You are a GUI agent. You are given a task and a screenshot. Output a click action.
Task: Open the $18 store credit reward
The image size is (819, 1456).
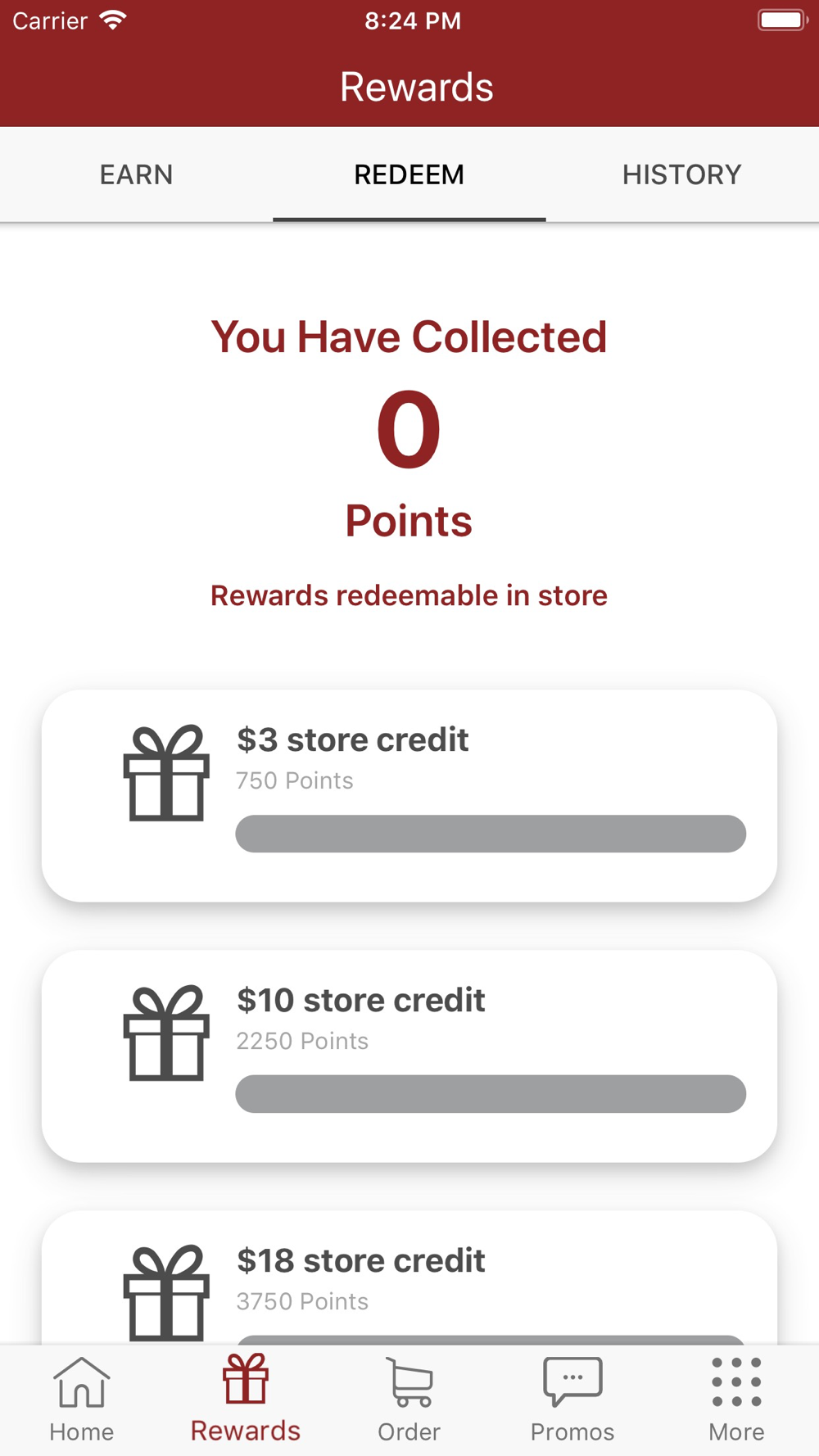click(409, 1277)
